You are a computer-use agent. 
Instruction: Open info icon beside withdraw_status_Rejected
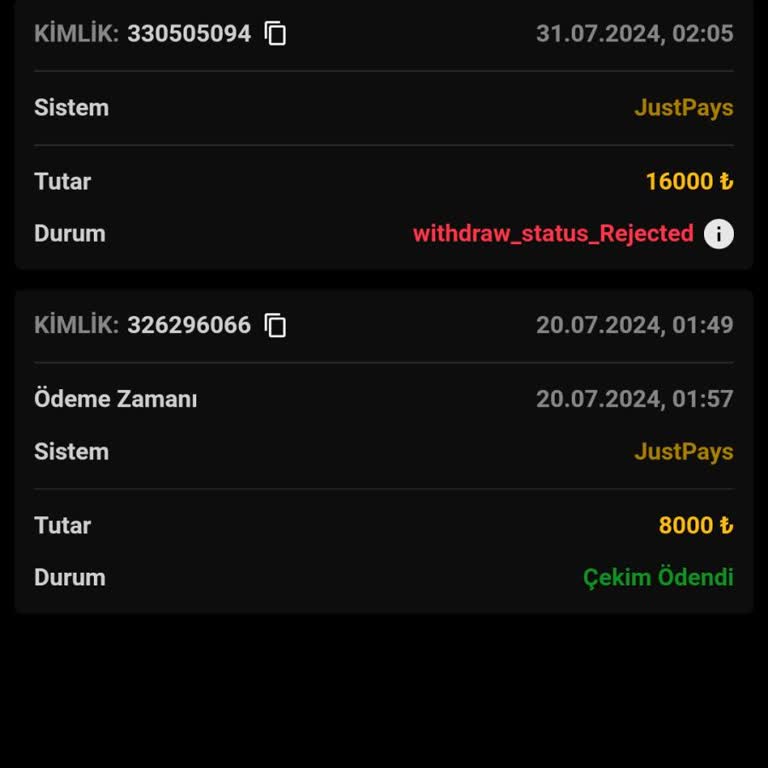click(x=718, y=234)
